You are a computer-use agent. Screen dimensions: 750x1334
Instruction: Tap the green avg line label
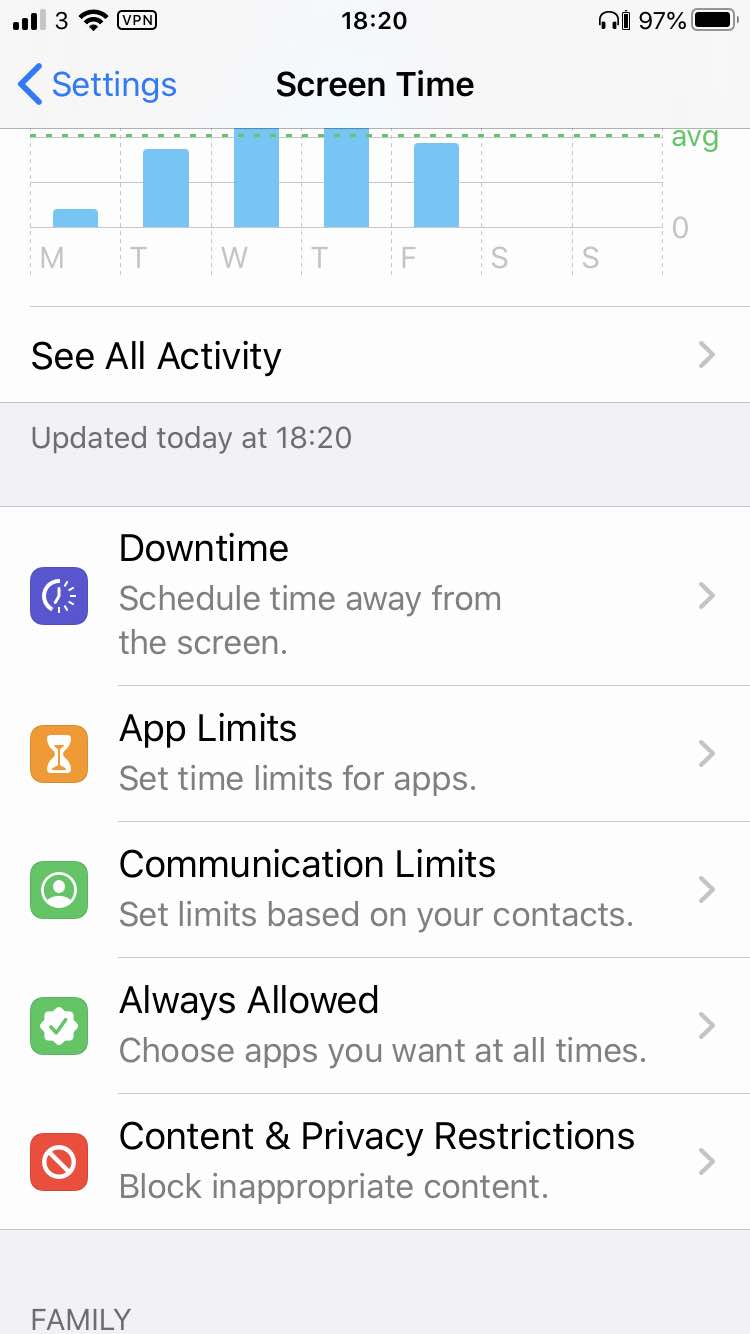[x=695, y=137]
